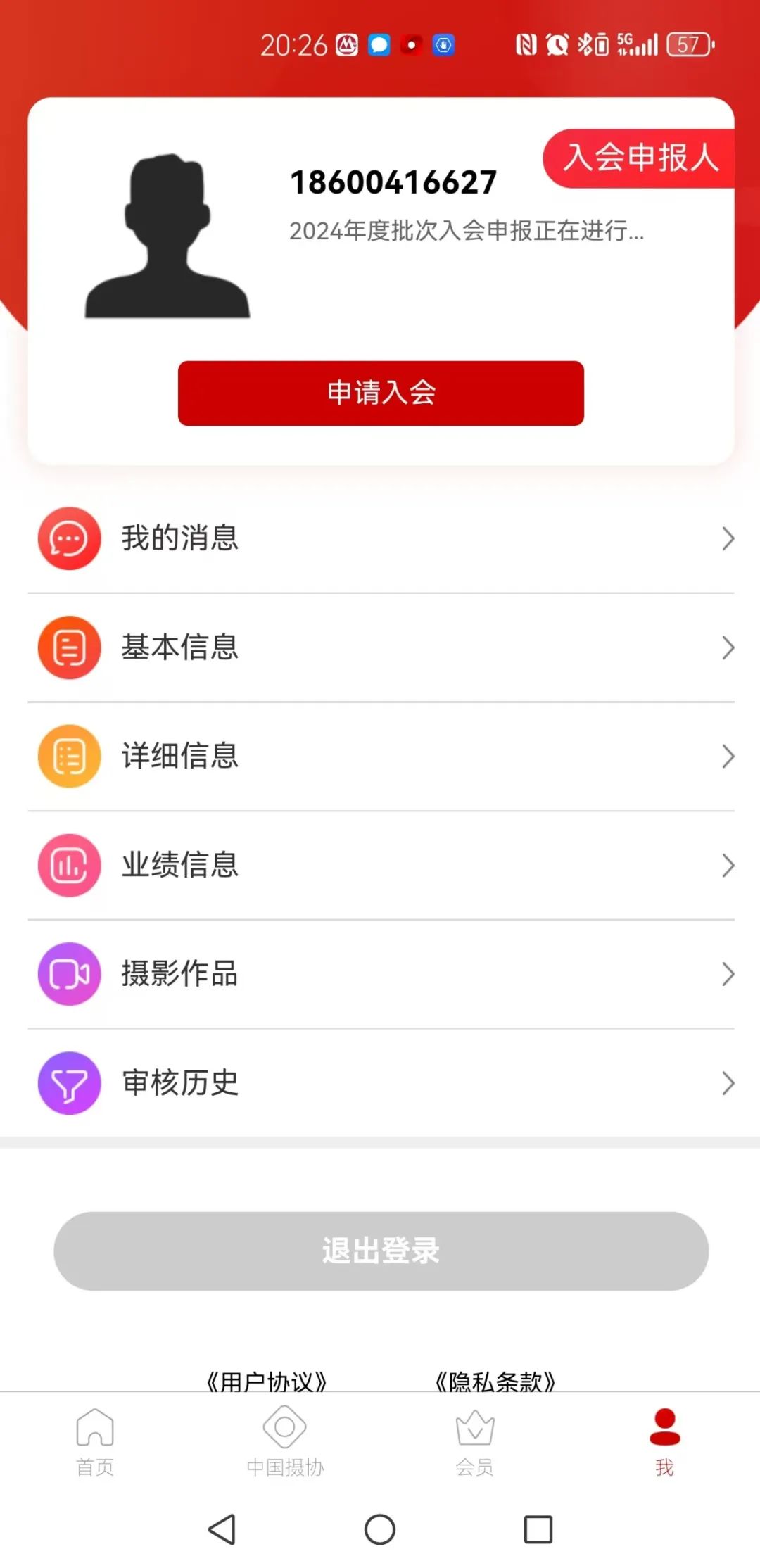Log out with 退出登录
Image resolution: width=760 pixels, height=1568 pixels.
[381, 1251]
